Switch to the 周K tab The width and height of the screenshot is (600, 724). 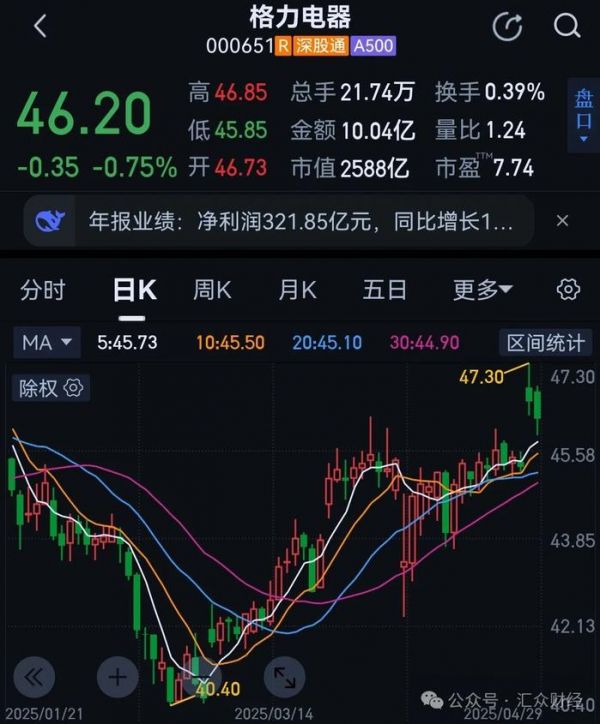[x=212, y=290]
